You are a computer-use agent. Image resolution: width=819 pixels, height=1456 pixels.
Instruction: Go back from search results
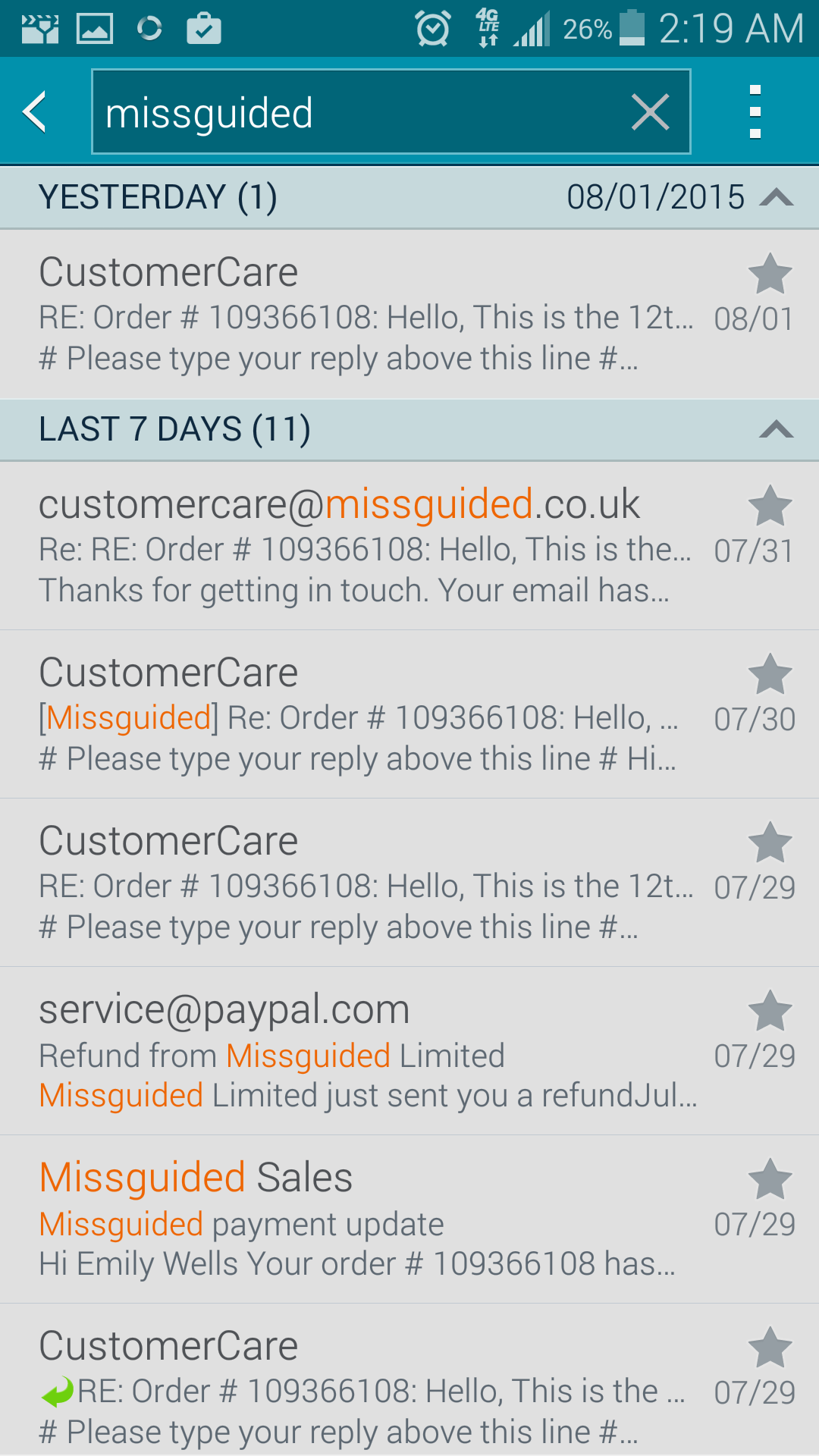point(36,112)
